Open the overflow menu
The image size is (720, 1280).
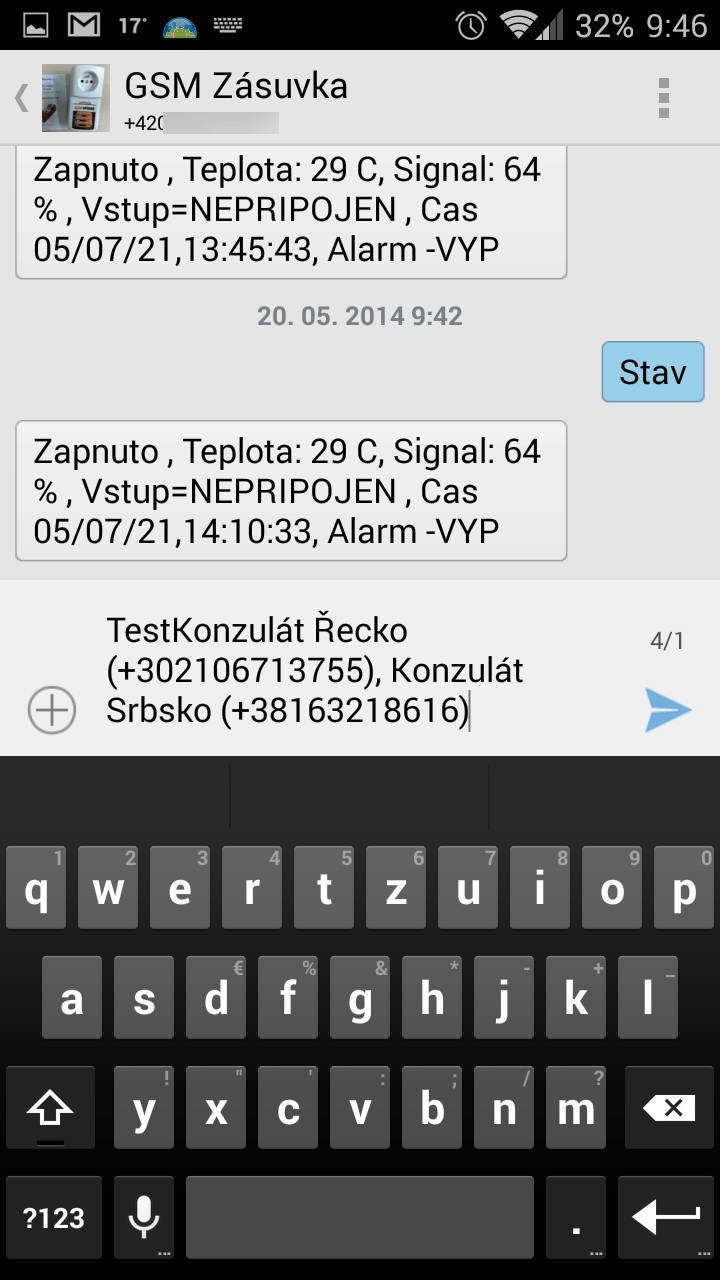663,98
